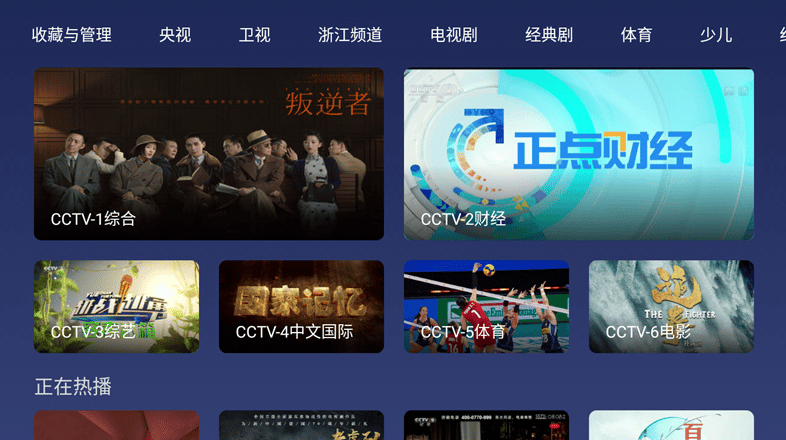Select the 经典剧 tab
786x440 pixels.
[x=549, y=35]
